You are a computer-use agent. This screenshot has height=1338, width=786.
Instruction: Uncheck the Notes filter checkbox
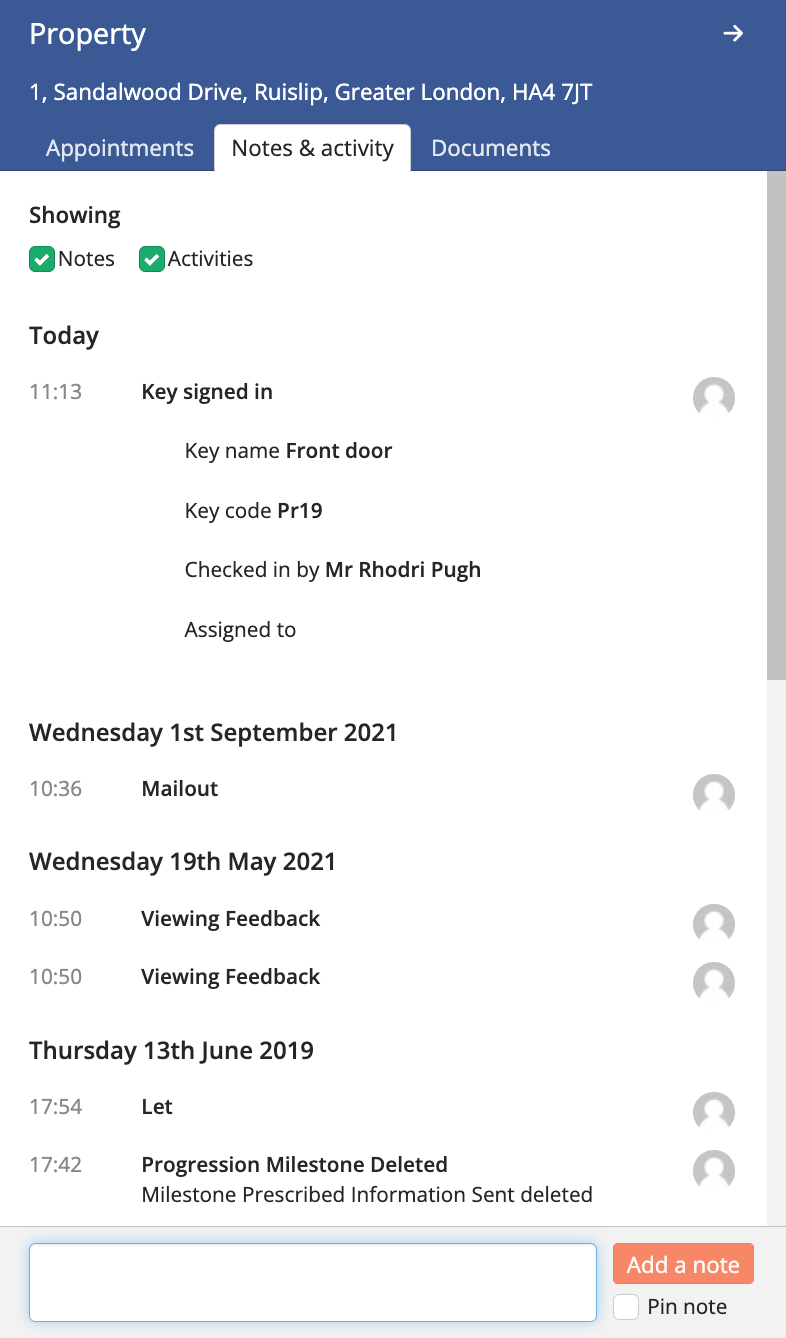(42, 259)
